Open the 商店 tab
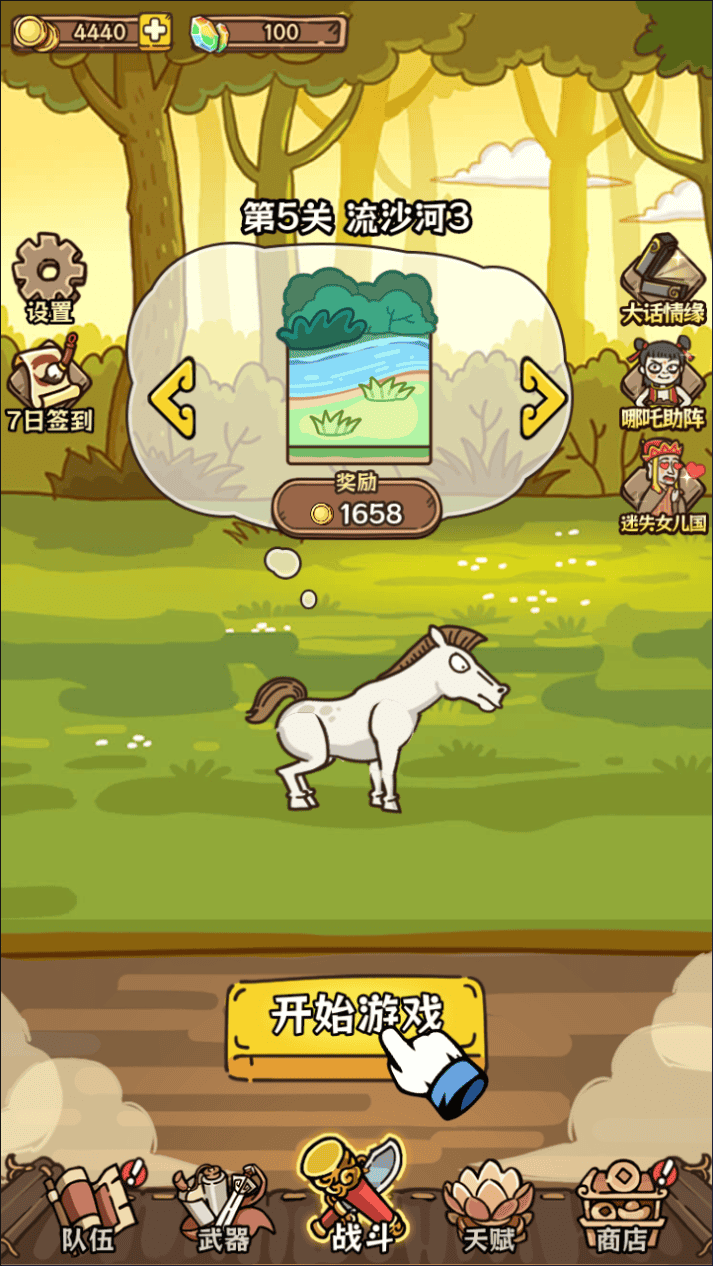 pyautogui.click(x=623, y=1208)
